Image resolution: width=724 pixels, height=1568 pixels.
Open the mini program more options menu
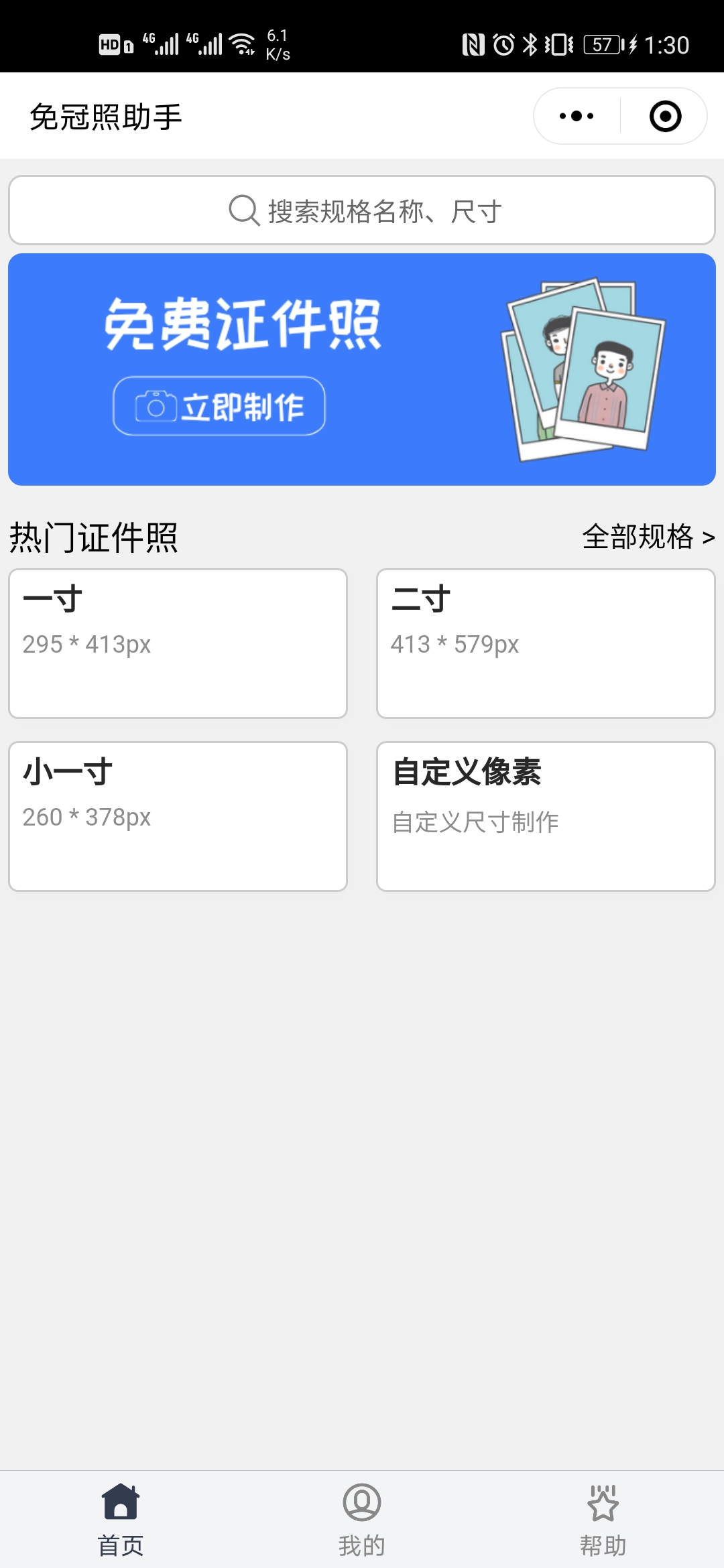[577, 116]
